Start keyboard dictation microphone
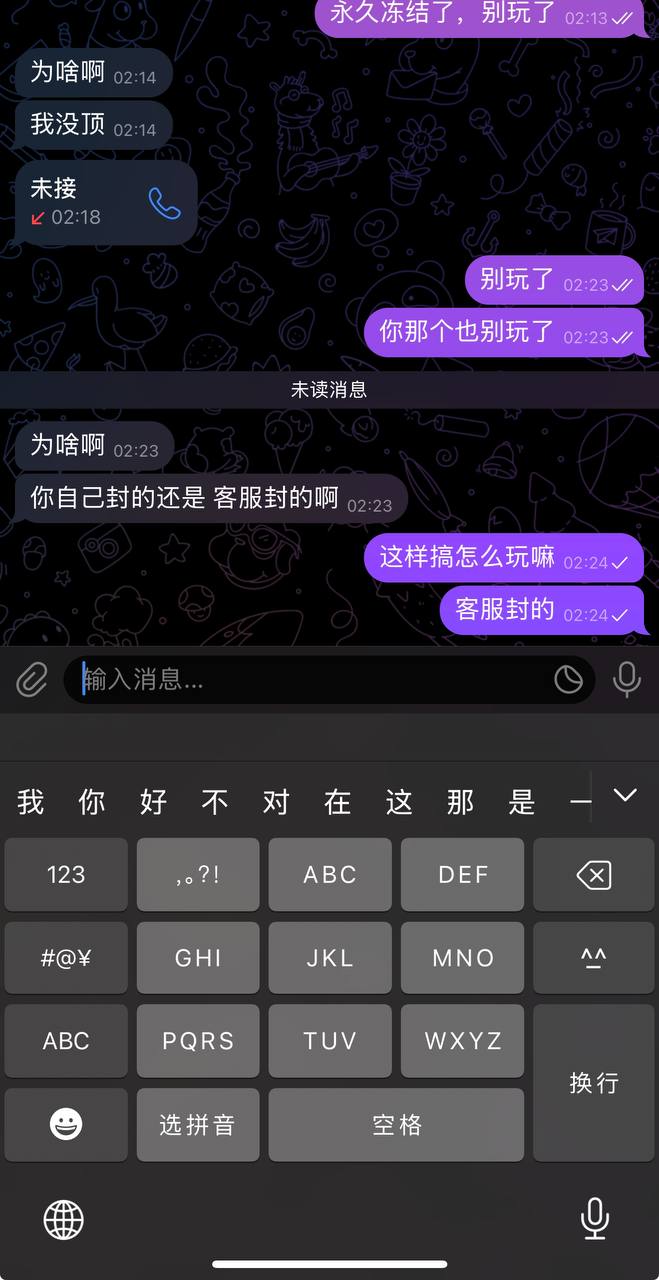This screenshot has width=659, height=1280. tap(595, 1219)
